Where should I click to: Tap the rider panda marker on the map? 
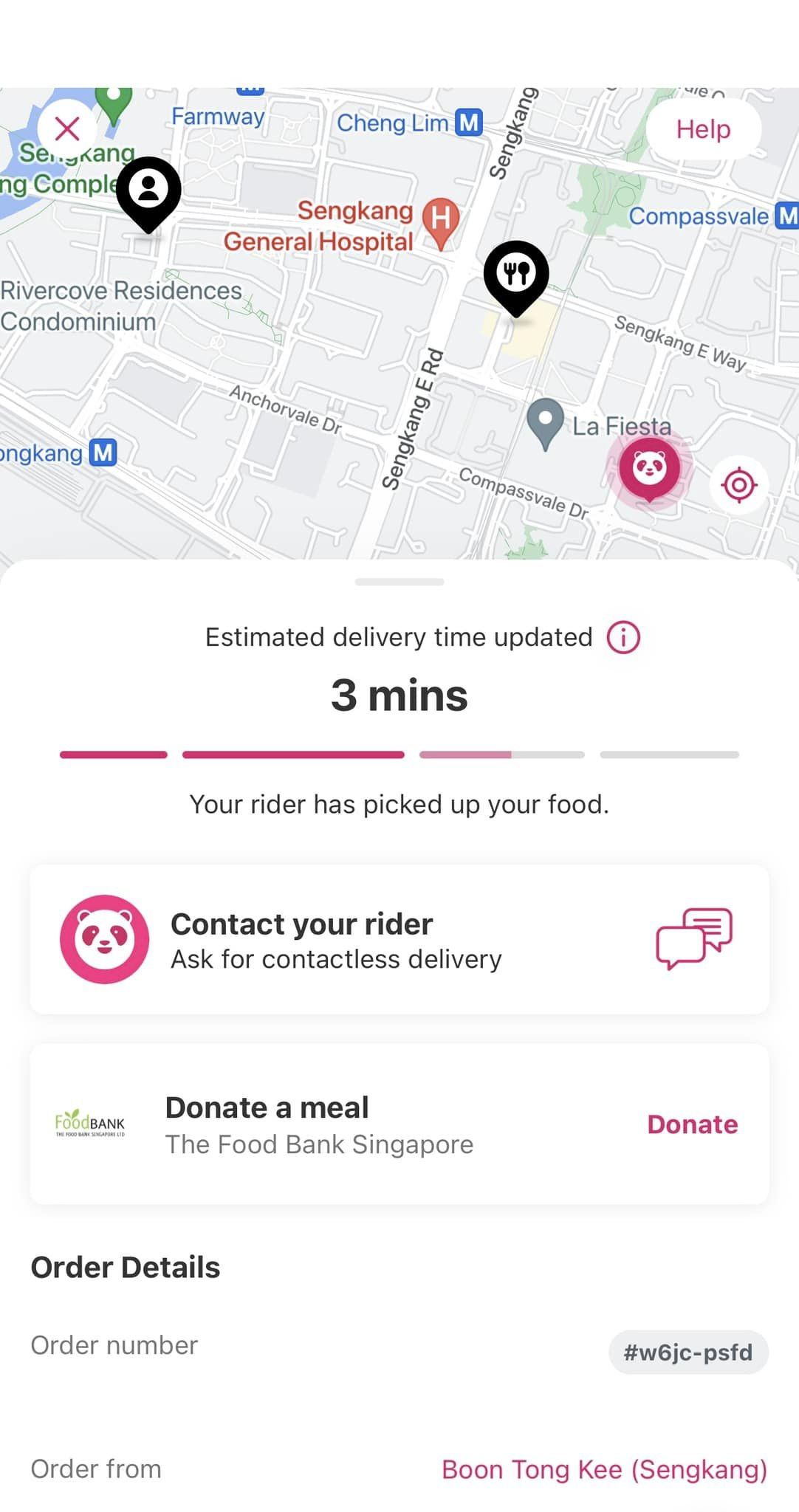coord(650,470)
